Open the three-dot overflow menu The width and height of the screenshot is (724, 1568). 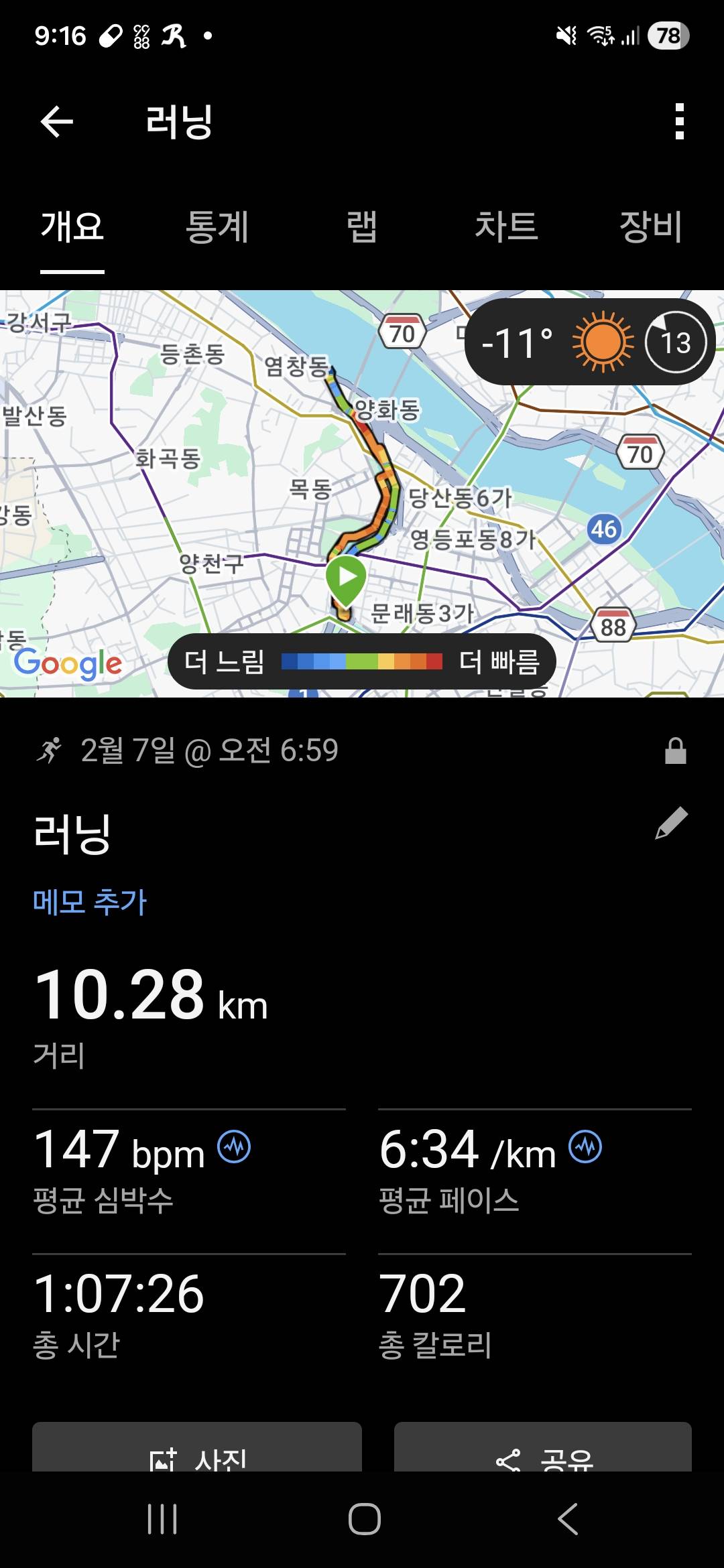click(680, 122)
